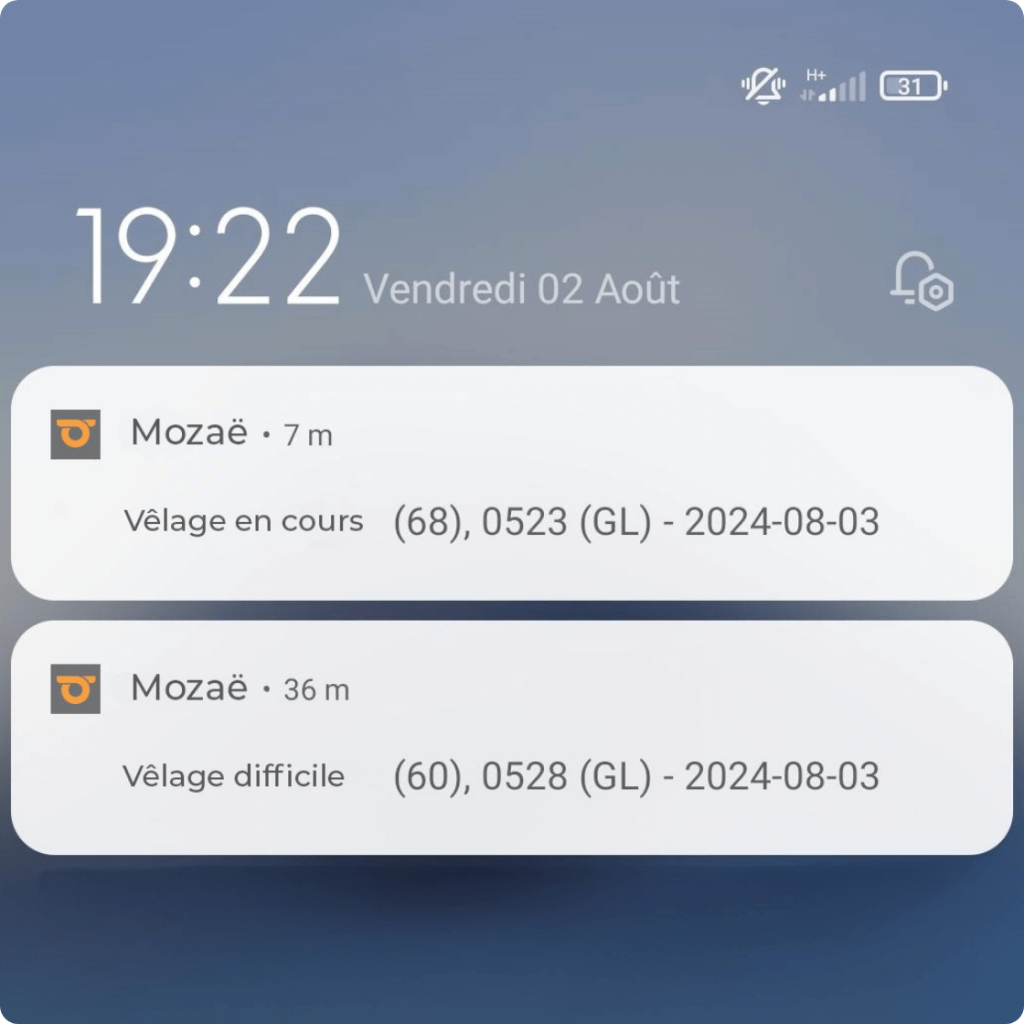Open the Vêlage en cours notification
Image resolution: width=1024 pixels, height=1024 pixels.
[510, 483]
